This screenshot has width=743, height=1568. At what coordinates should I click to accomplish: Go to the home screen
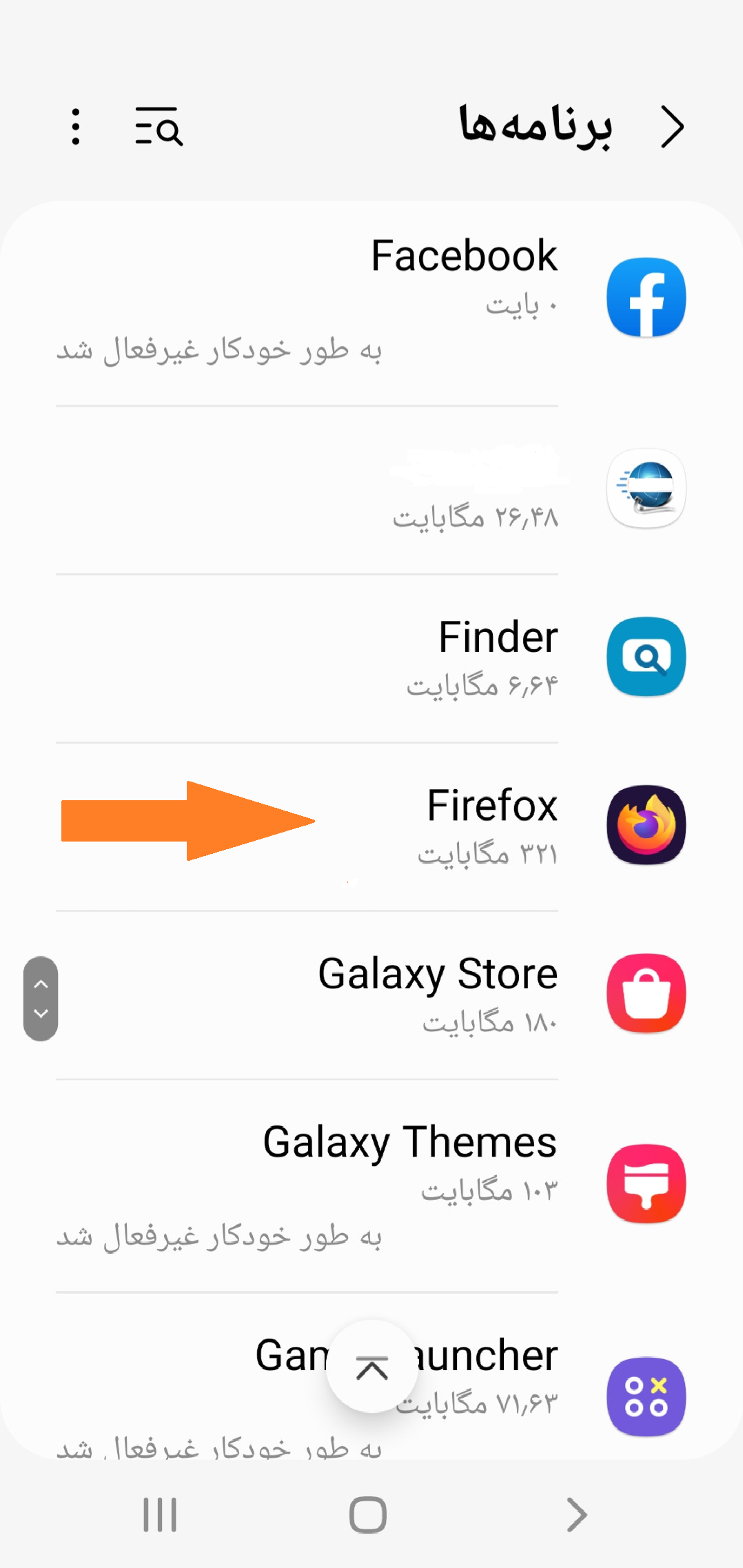[368, 1515]
